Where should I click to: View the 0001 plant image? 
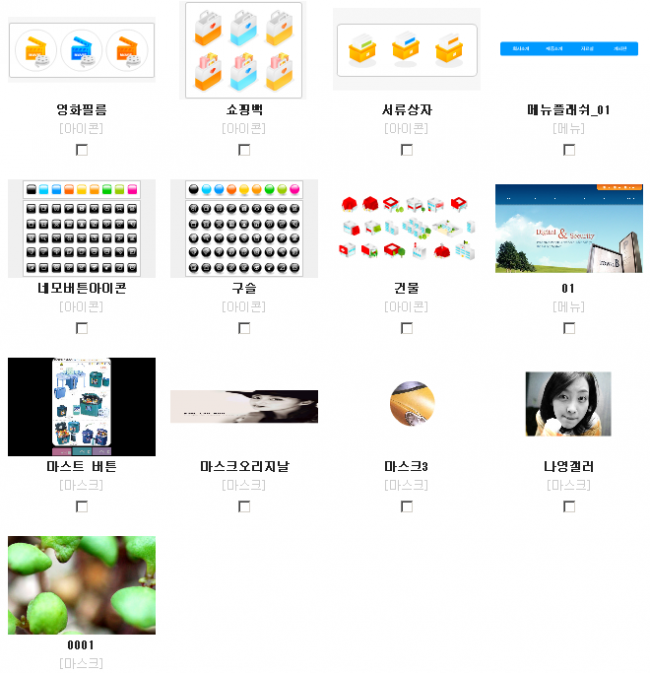(x=82, y=585)
